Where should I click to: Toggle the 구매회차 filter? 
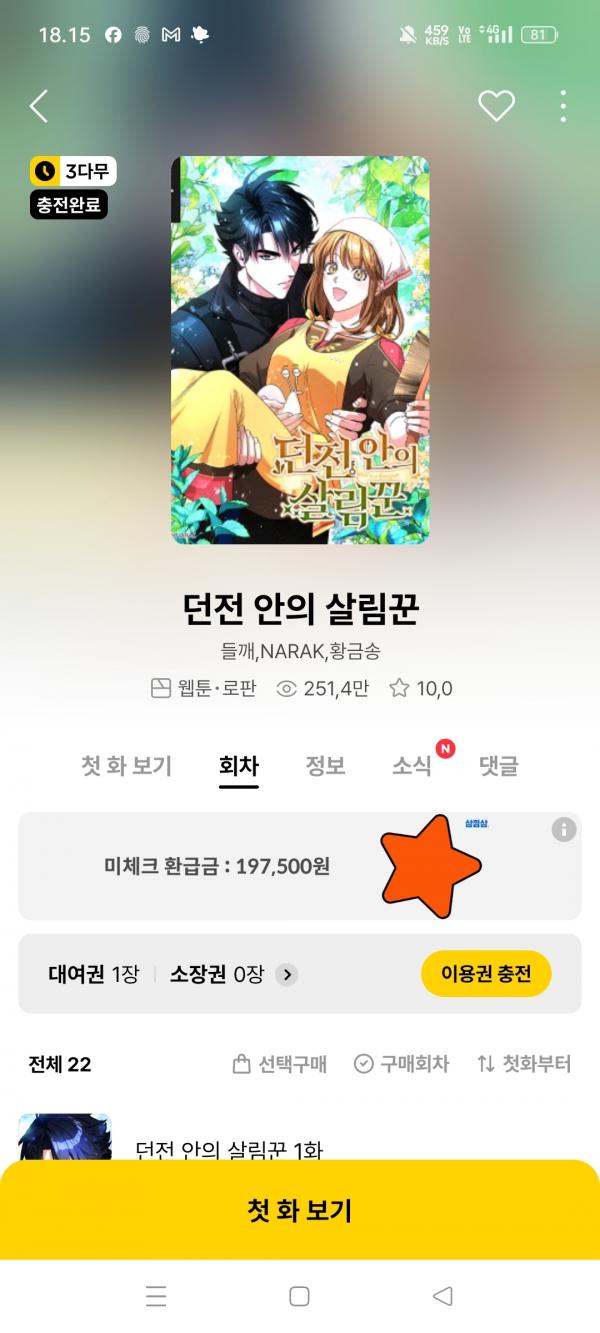point(402,1064)
